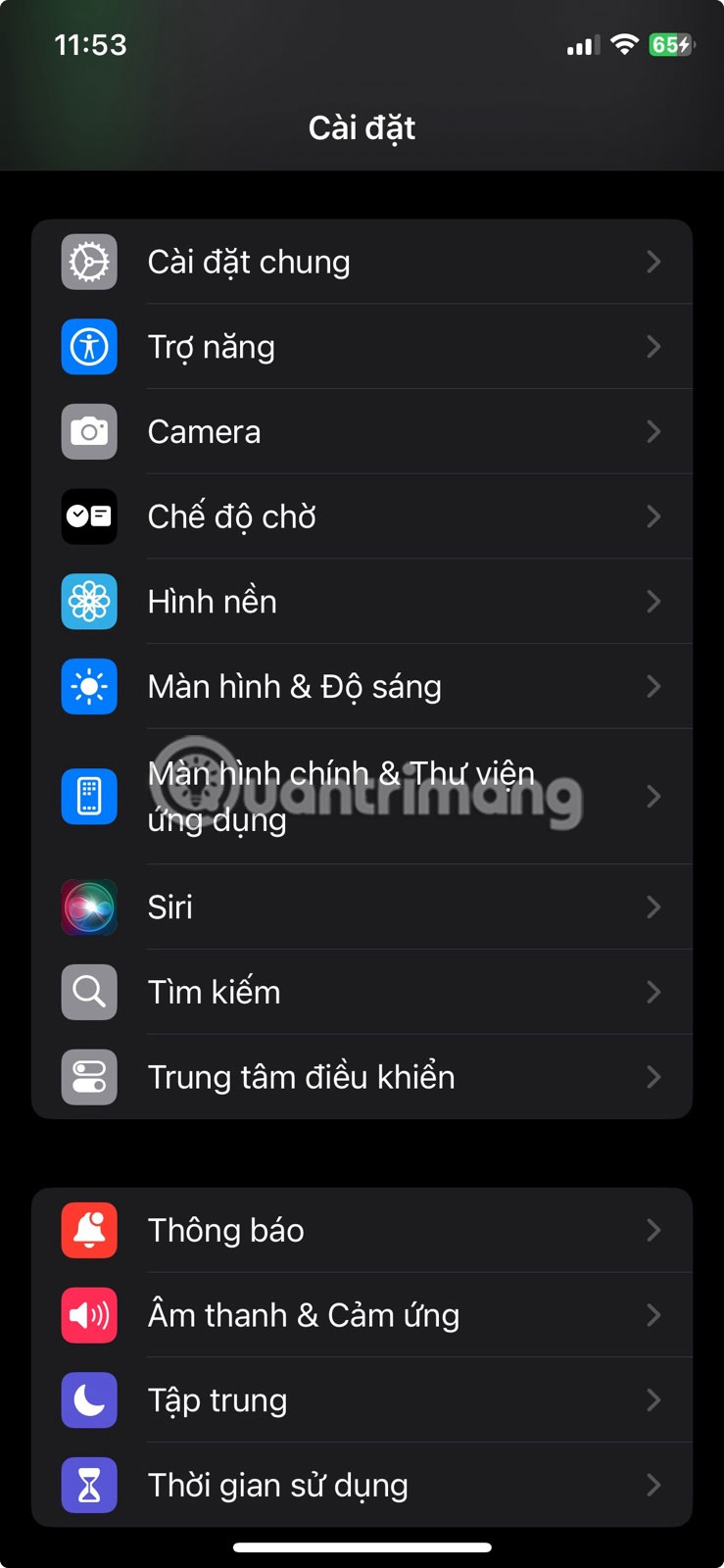Tap the Thời gian sử dụng hourglass icon

pyautogui.click(x=88, y=1485)
